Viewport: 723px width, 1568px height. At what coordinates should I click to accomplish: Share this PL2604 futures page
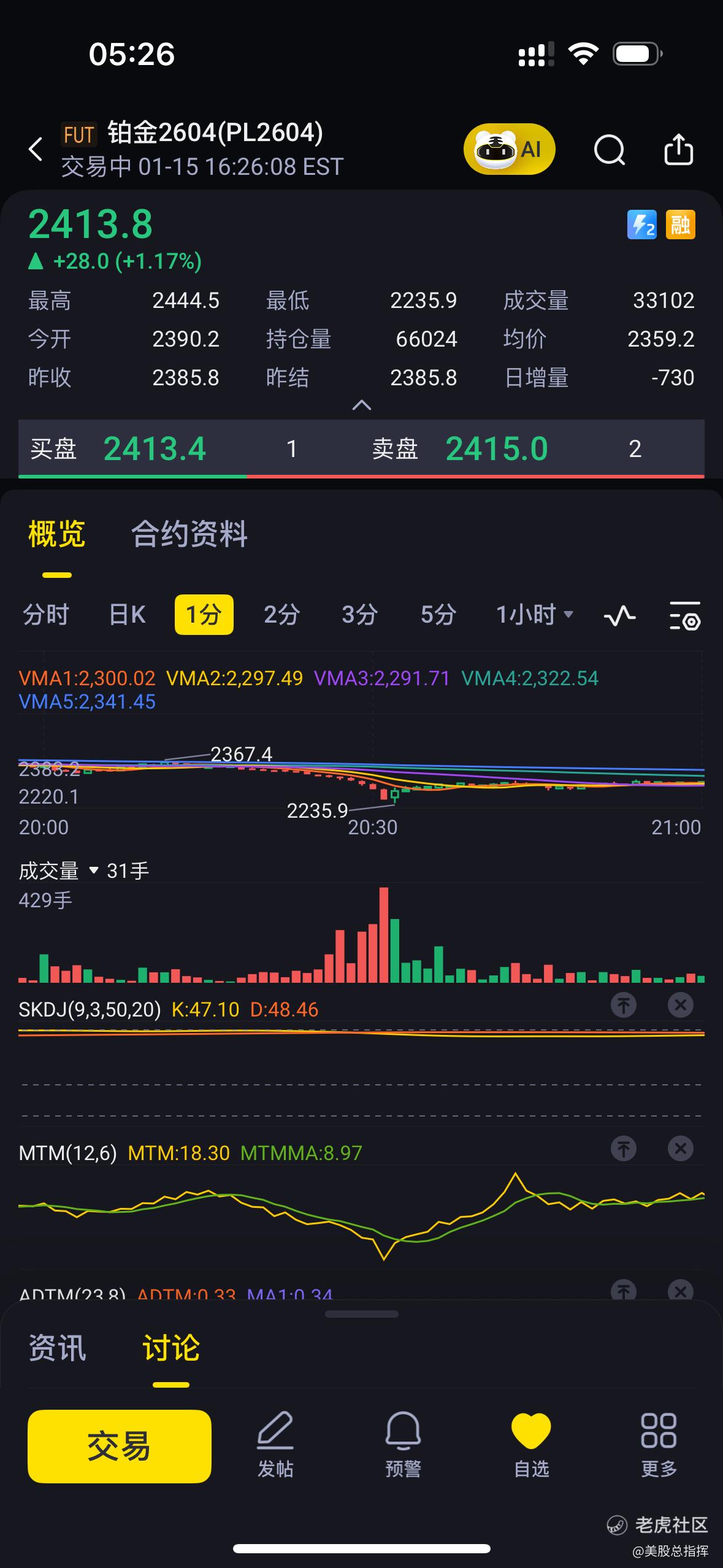point(679,149)
